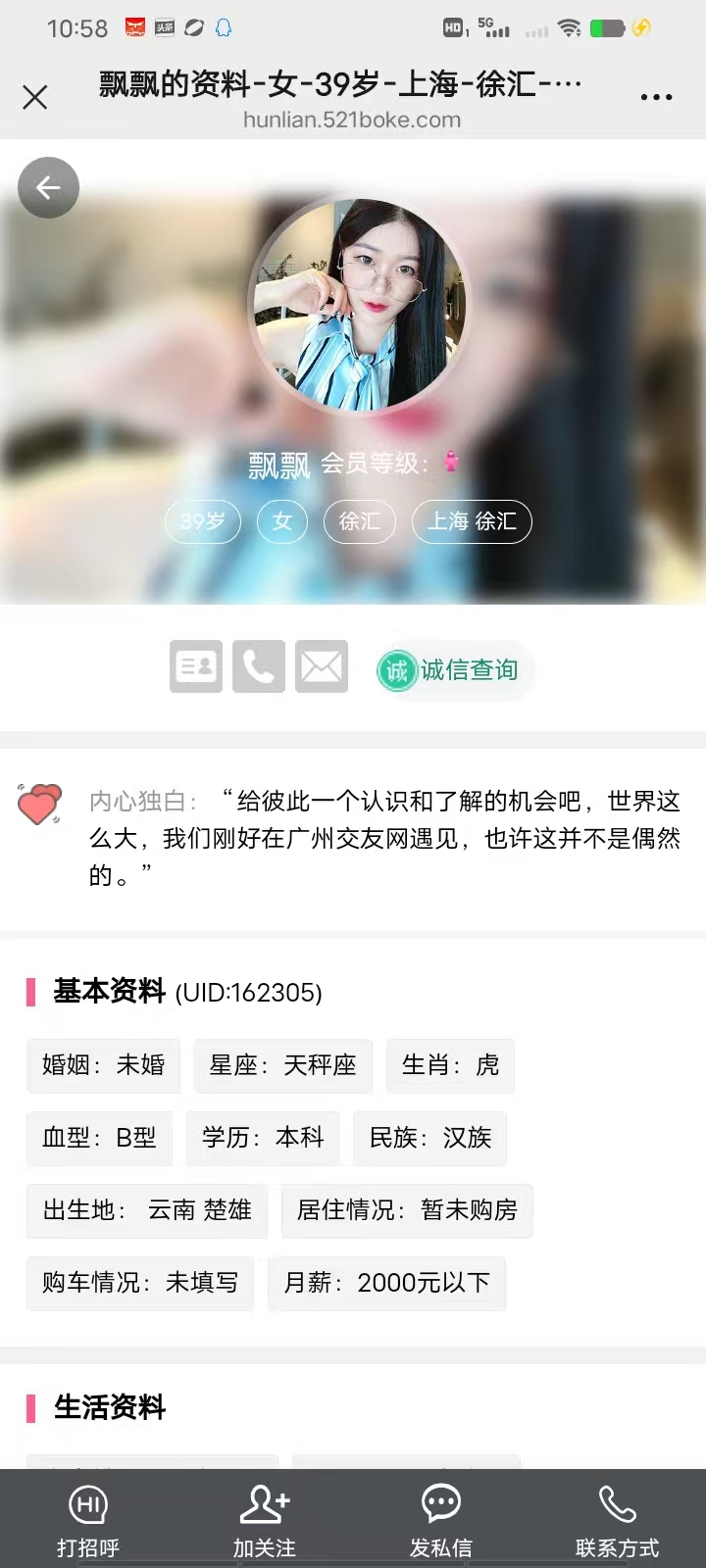
Task: Tap the phone verification icon
Action: [259, 667]
